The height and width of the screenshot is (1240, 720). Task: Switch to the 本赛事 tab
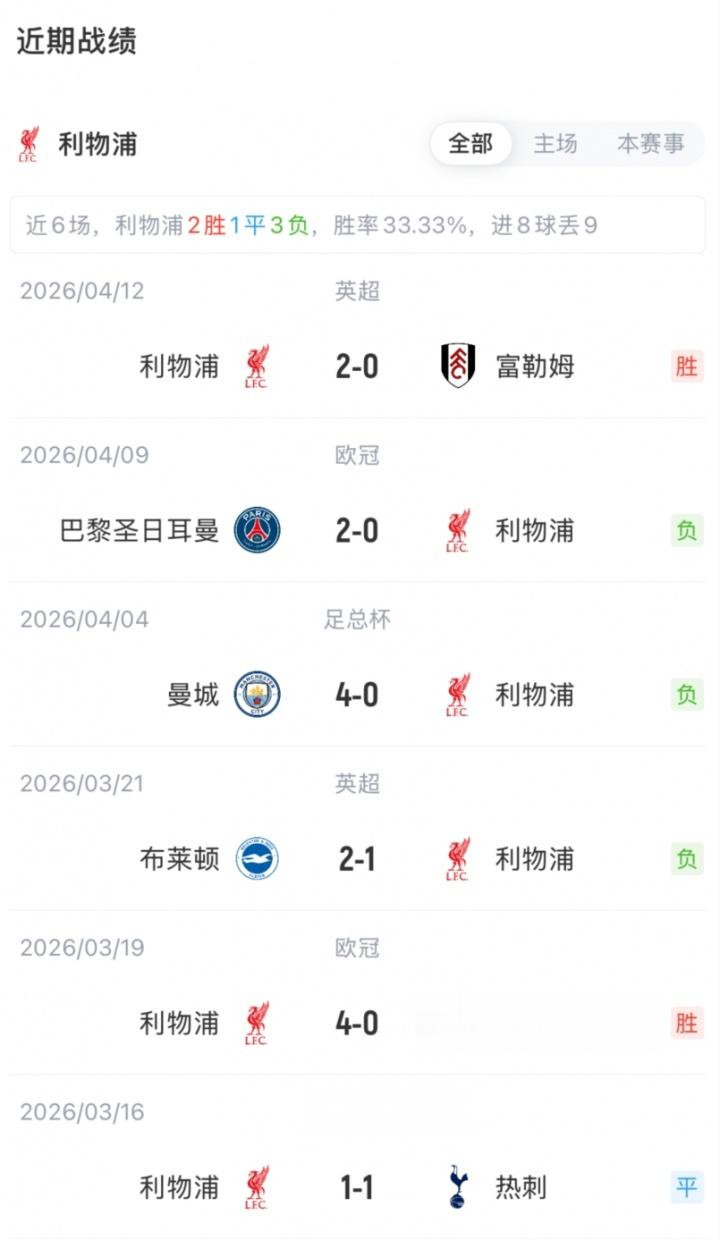click(650, 144)
